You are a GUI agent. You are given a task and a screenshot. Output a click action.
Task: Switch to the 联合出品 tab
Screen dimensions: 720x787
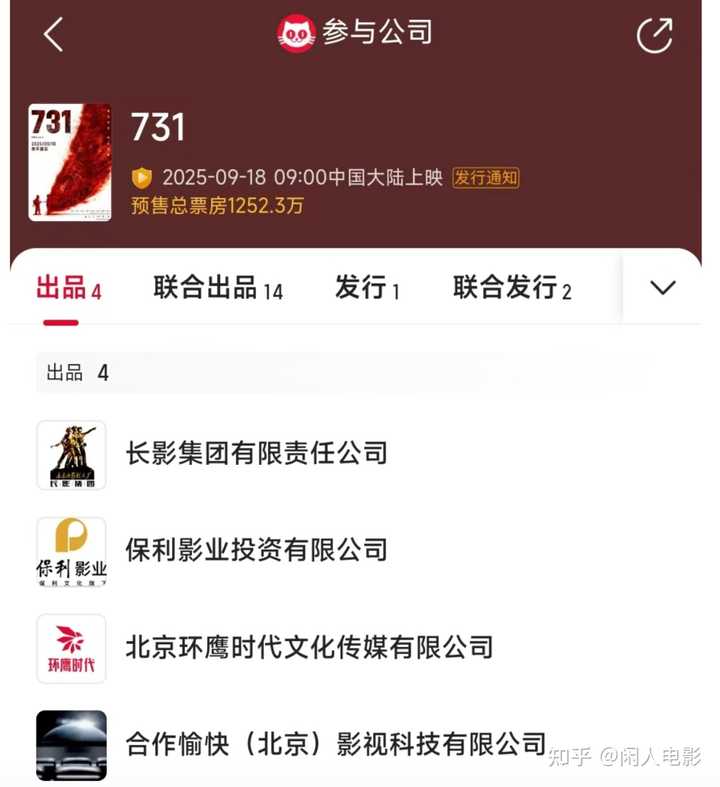tap(218, 289)
